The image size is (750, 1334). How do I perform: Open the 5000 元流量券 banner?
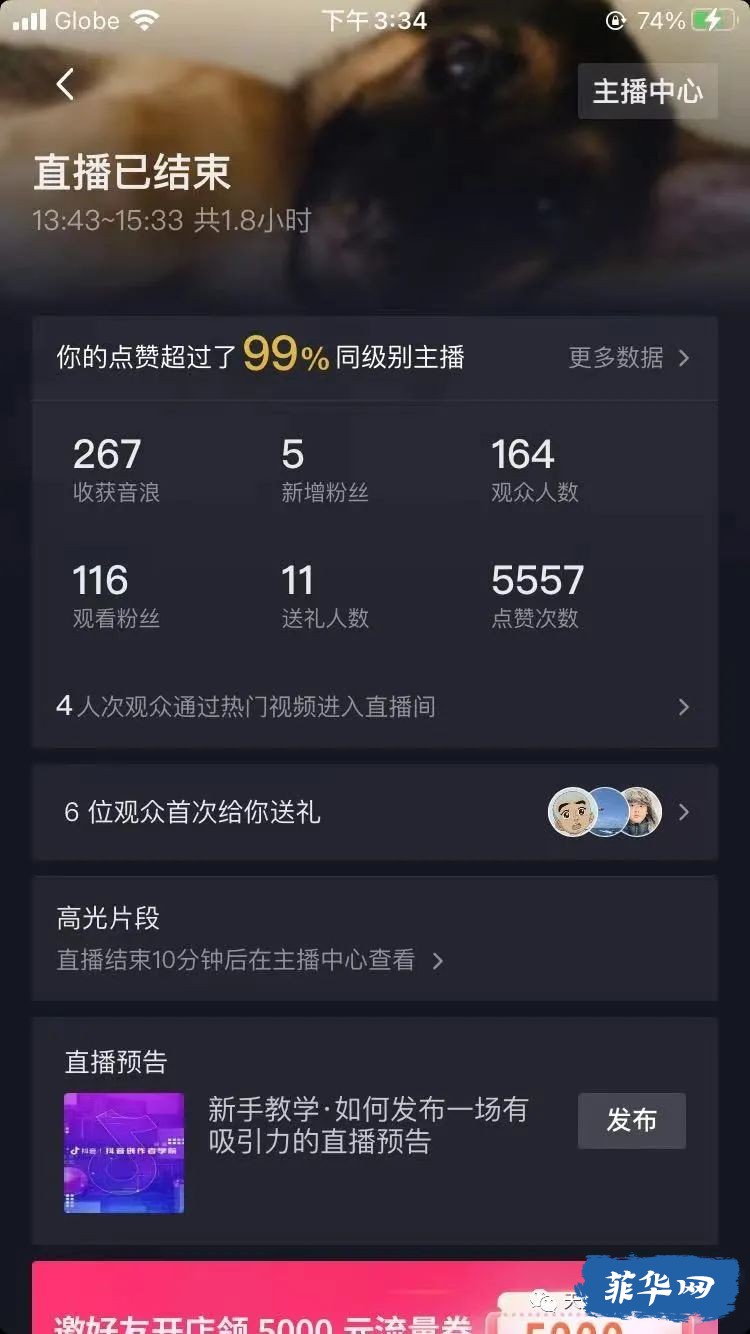point(300,1310)
